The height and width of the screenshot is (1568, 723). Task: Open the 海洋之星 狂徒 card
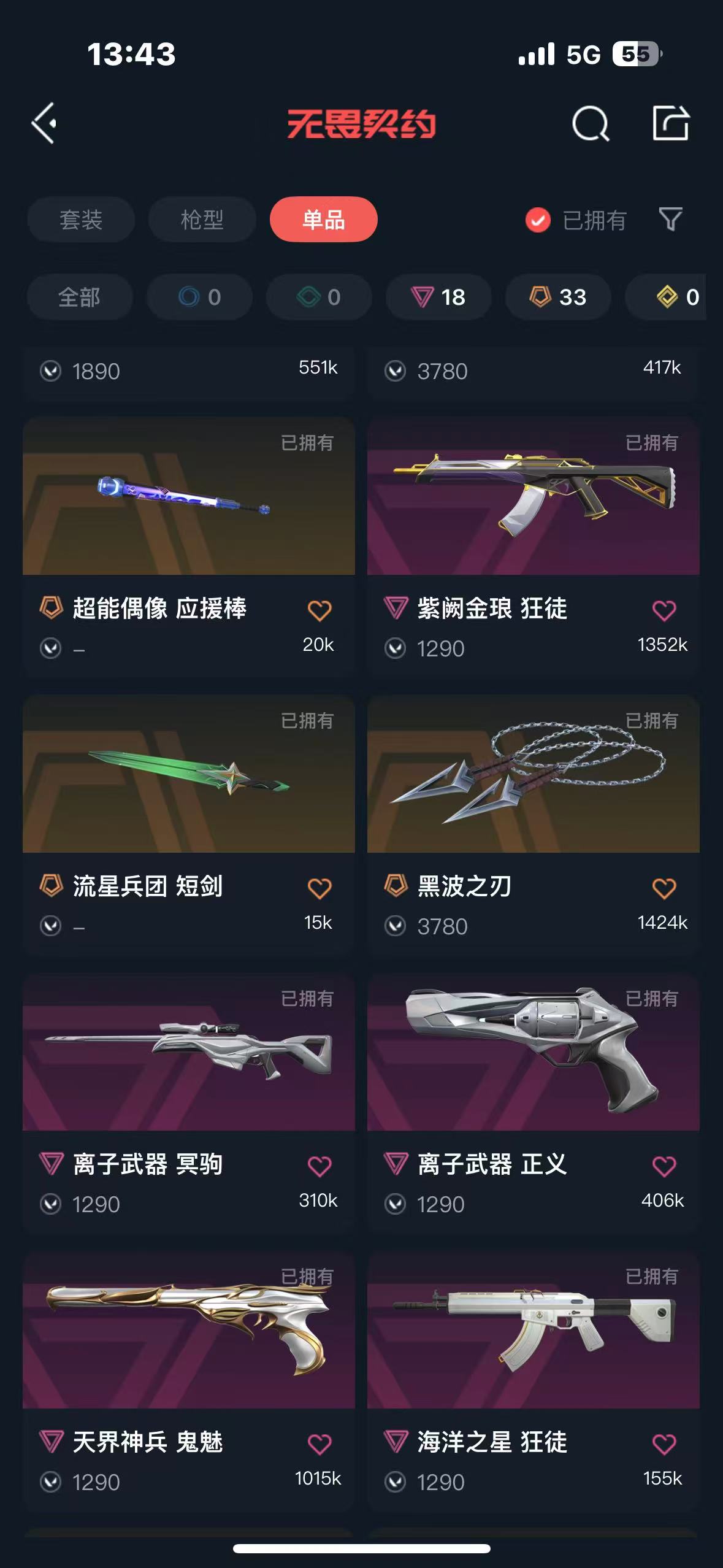tap(534, 1381)
